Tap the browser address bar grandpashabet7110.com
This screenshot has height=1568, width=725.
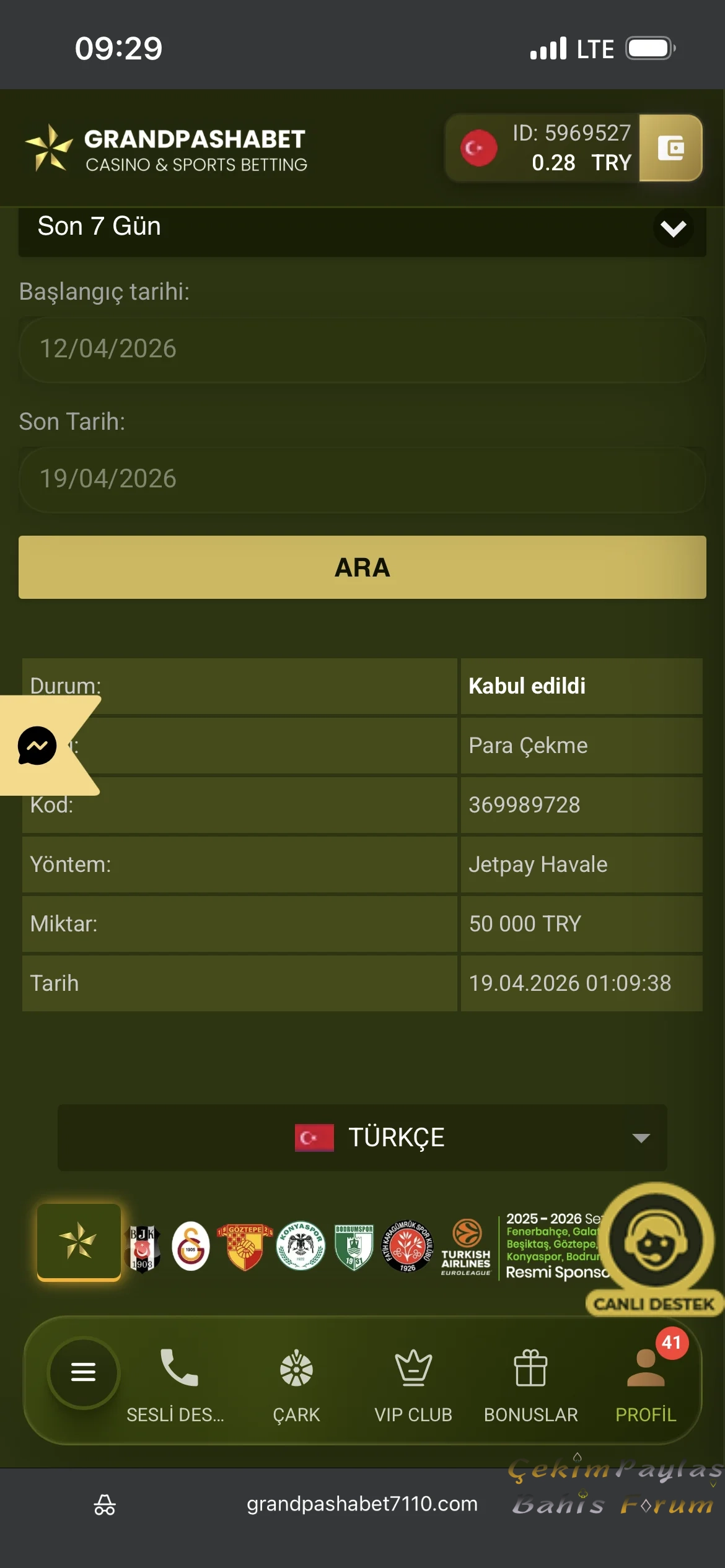pos(362,1504)
